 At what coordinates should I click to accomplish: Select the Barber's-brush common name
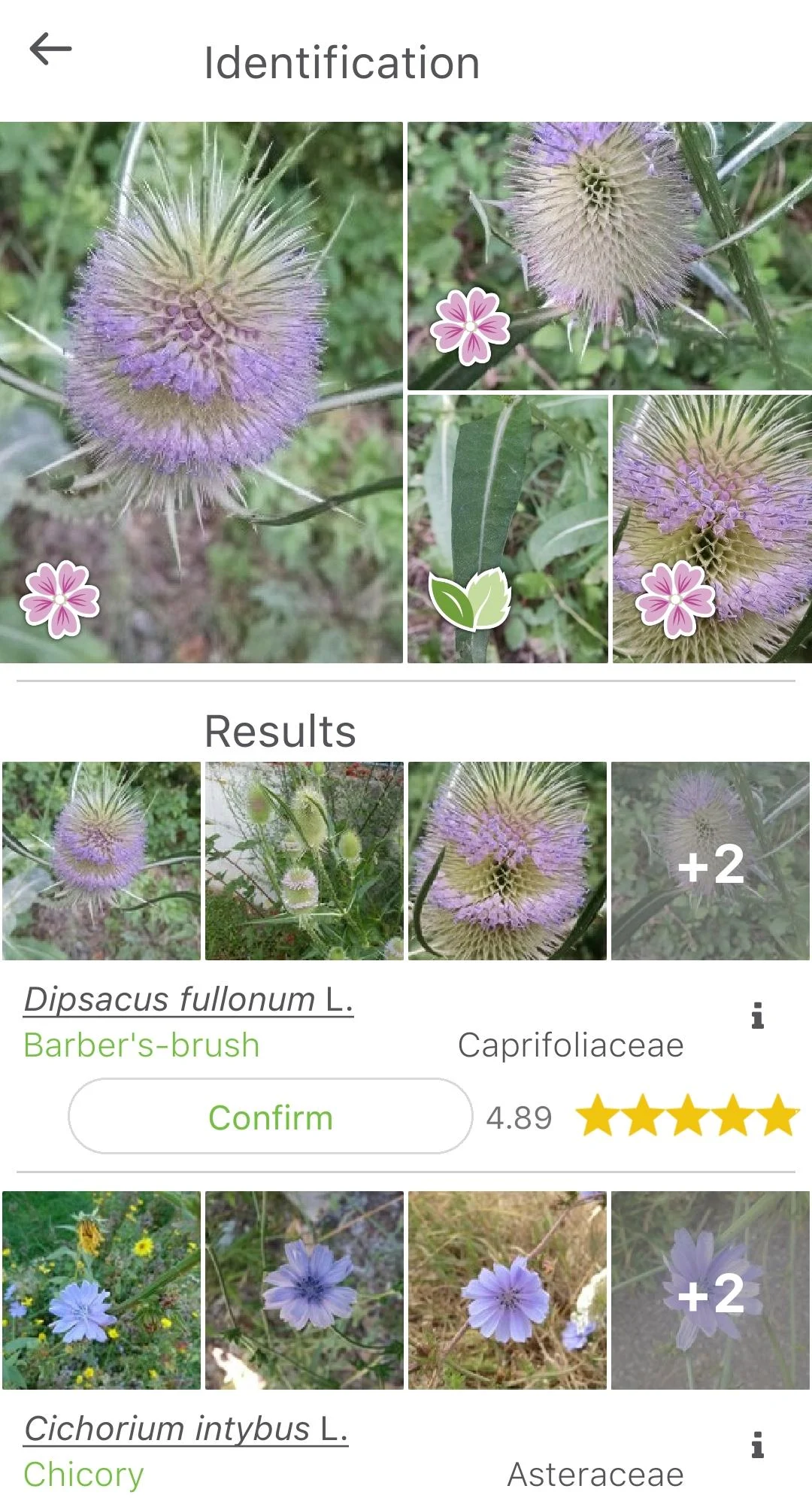coord(141,1045)
